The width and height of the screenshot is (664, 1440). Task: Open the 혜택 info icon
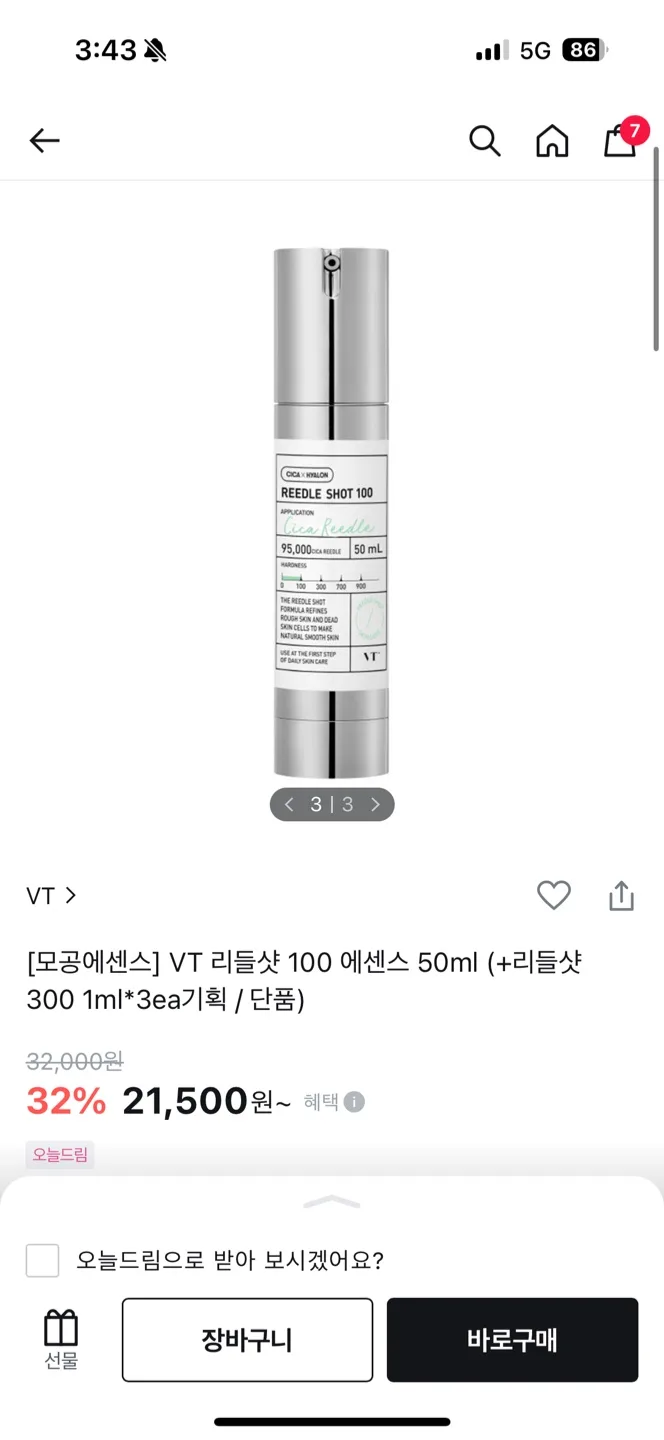[x=355, y=1102]
